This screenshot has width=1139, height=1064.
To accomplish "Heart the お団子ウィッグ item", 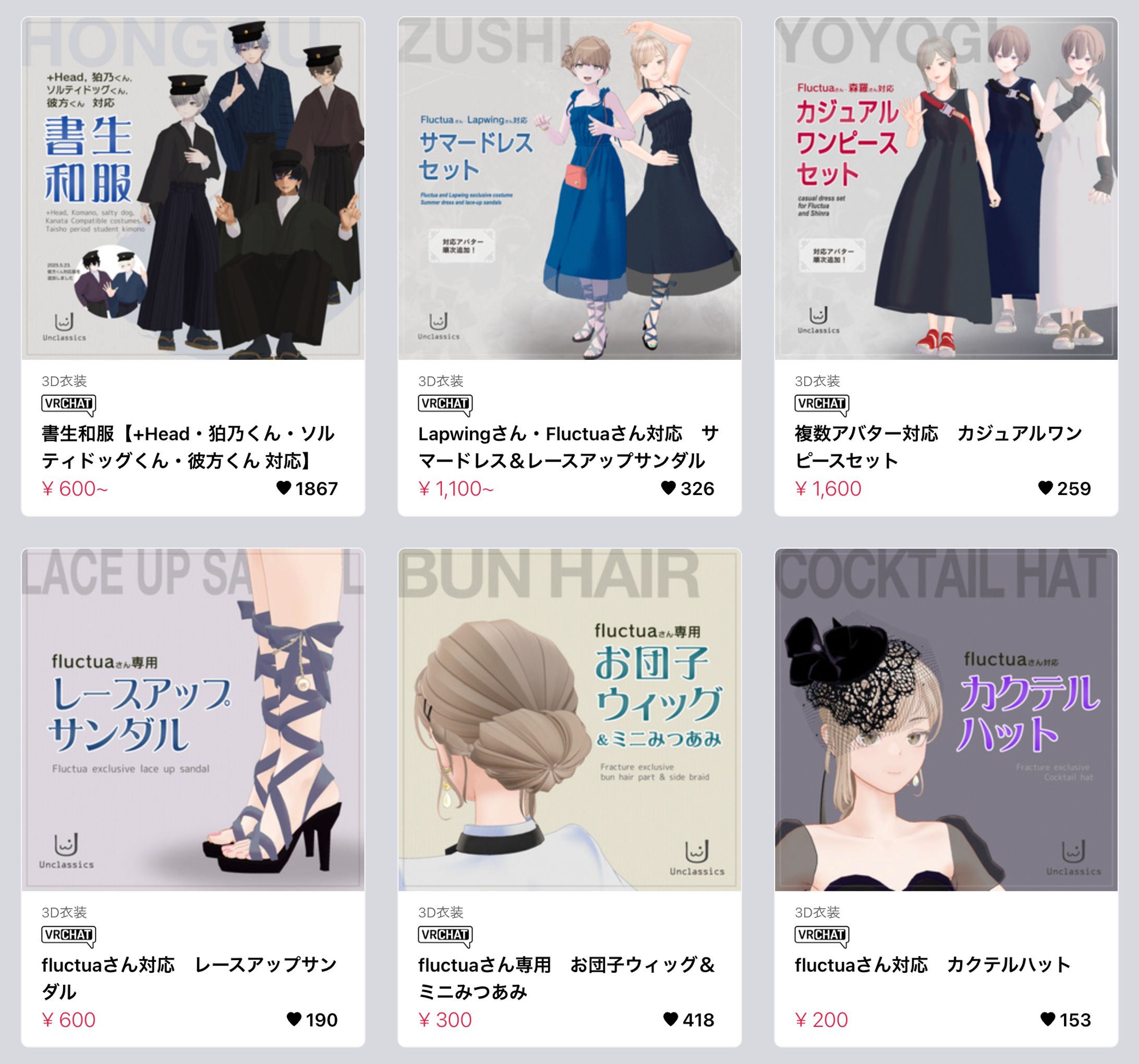I will pos(670,1019).
